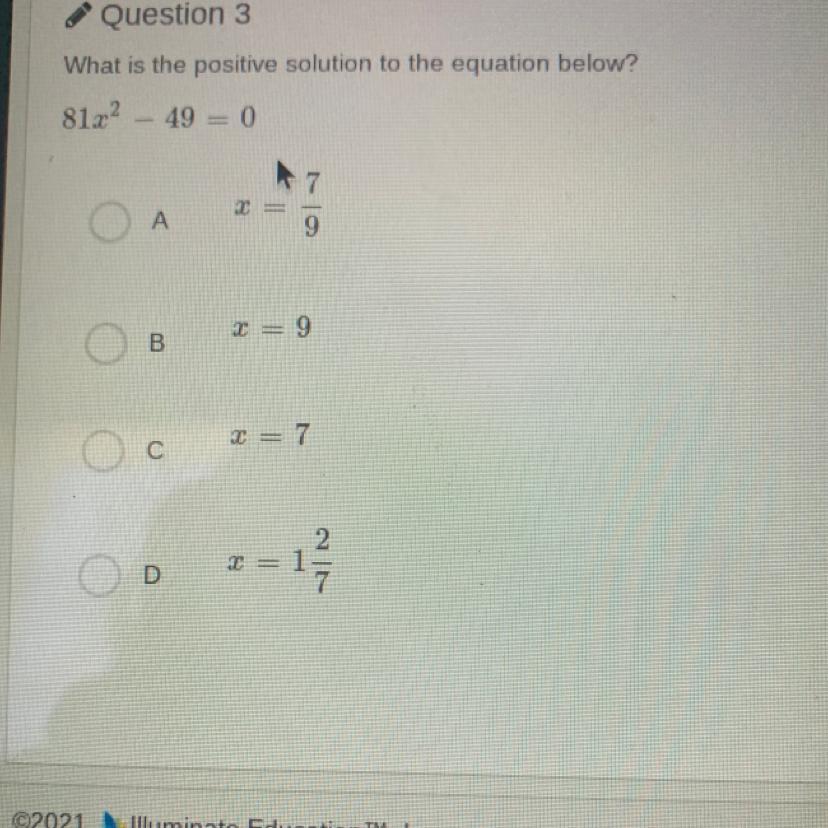This screenshot has height=828, width=828.
Task: Pick answer C, x = 7
Action: [104, 455]
